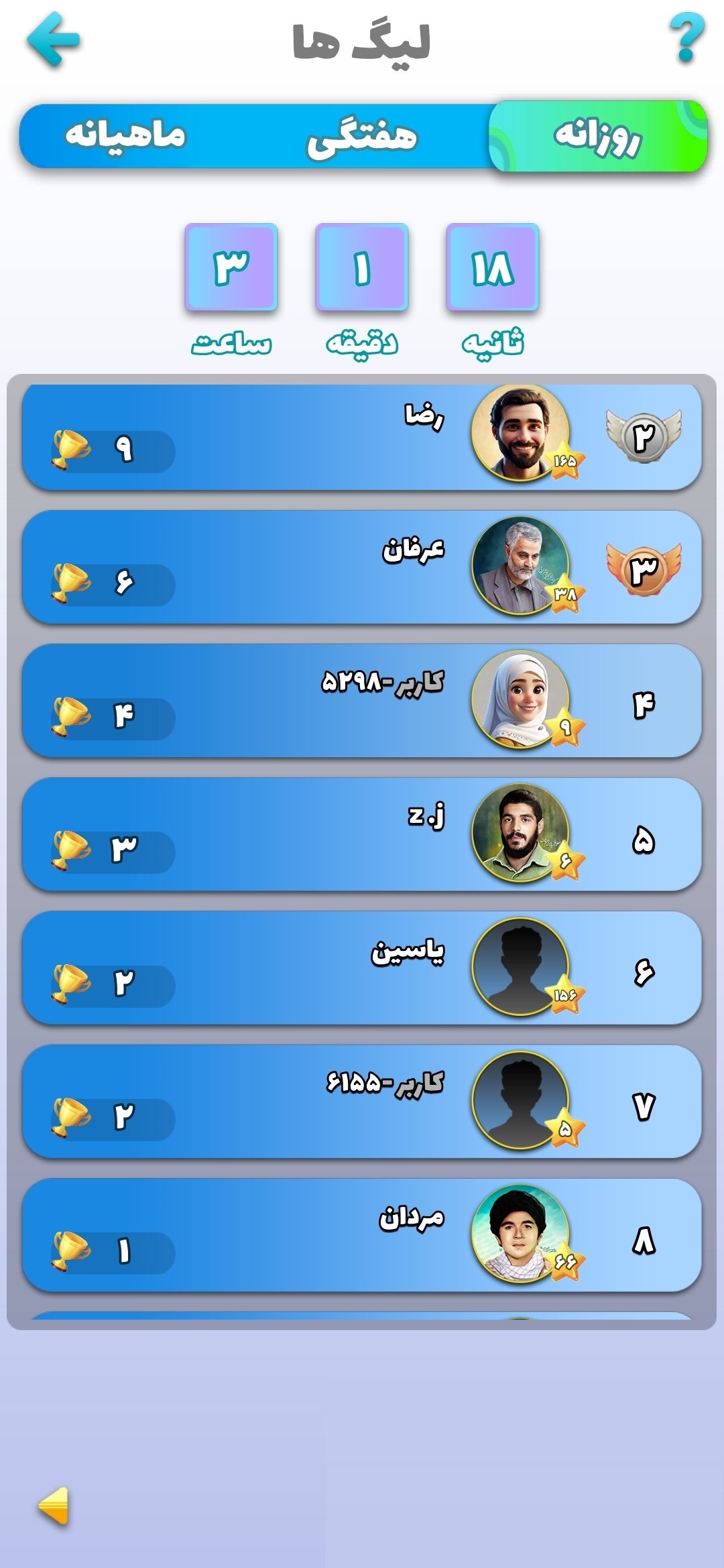Open the کاربر-۵۲۹۸ player row

362,701
